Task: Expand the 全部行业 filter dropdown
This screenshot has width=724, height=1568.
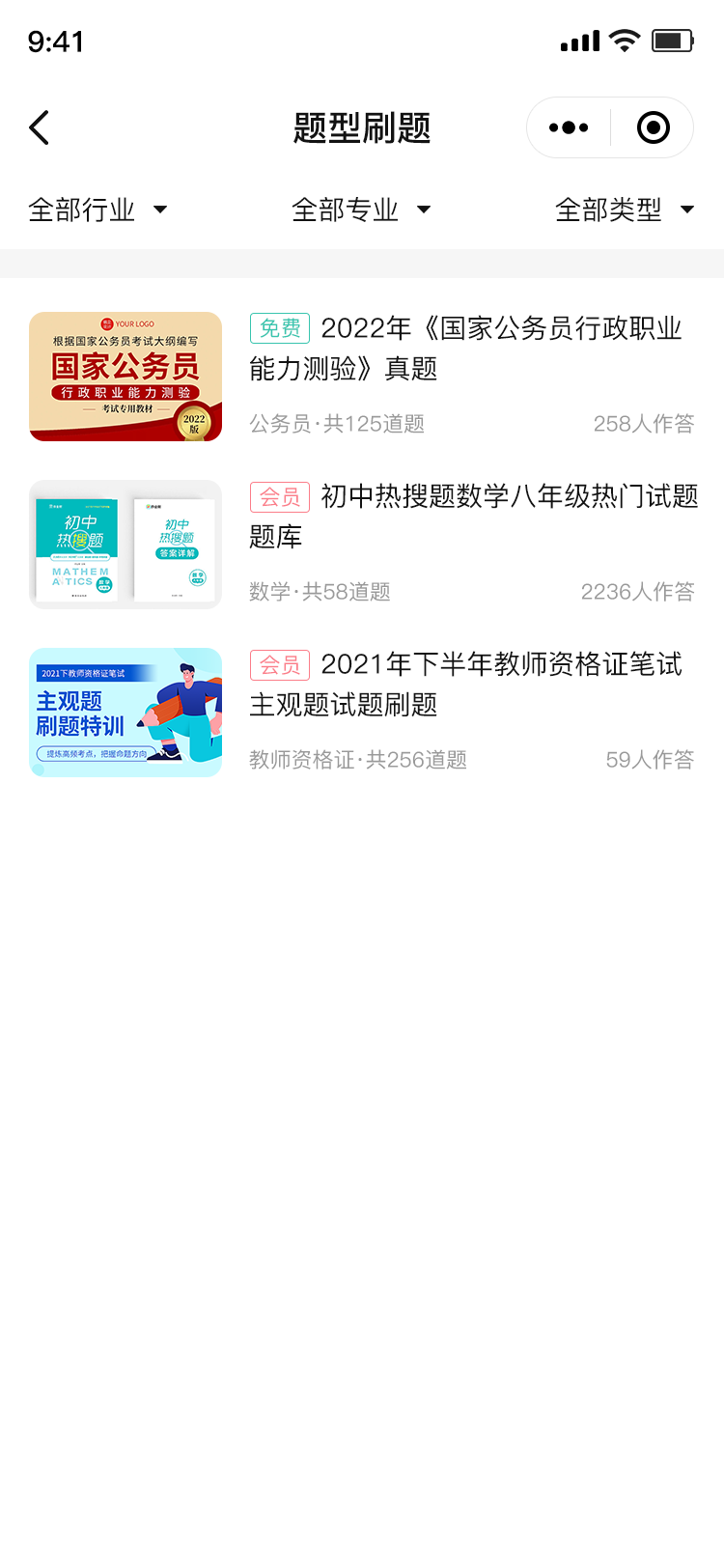Action: 97,210
